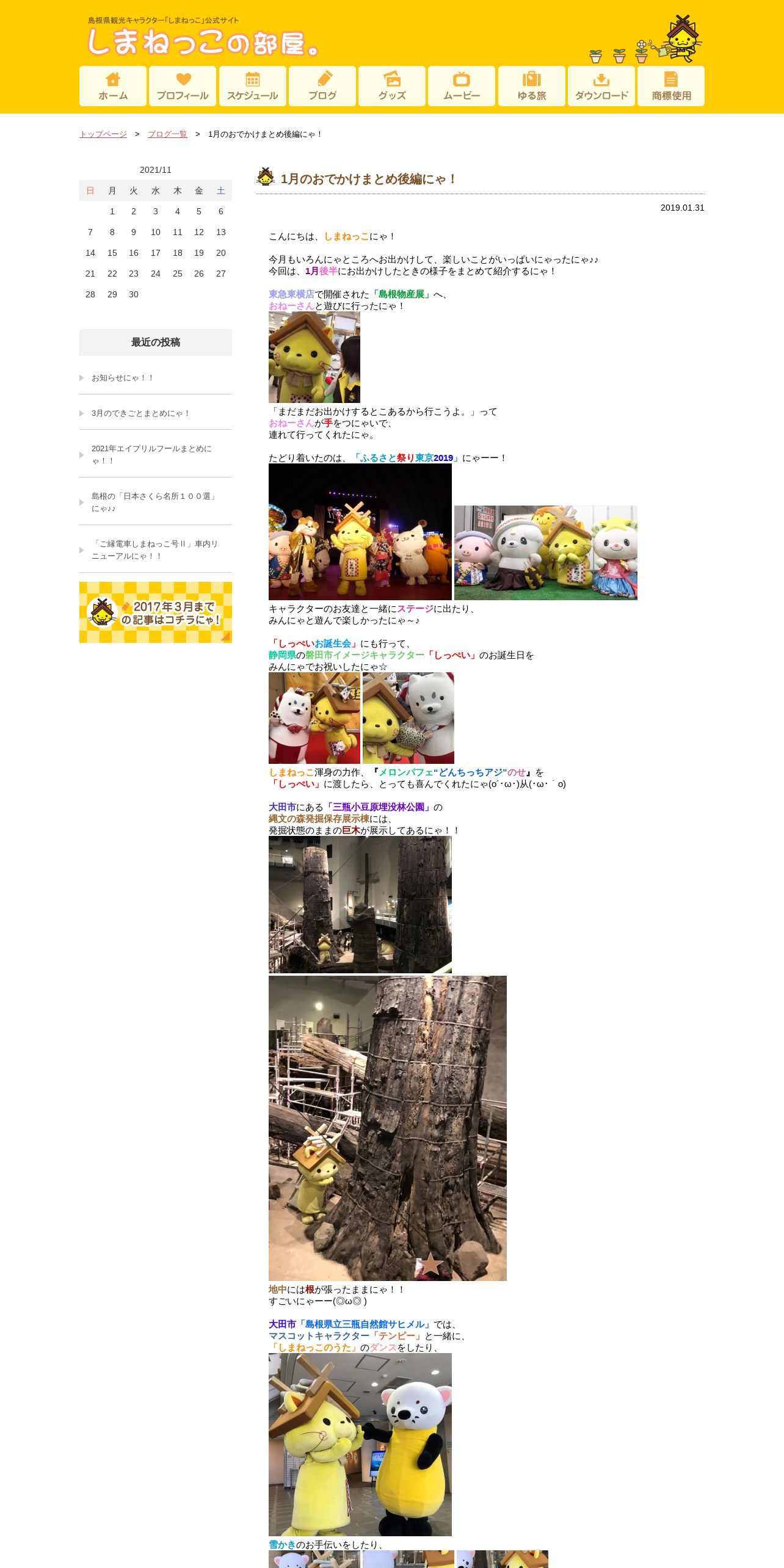Go to the ダウンロード page
Image resolution: width=784 pixels, height=1568 pixels.
[x=601, y=86]
